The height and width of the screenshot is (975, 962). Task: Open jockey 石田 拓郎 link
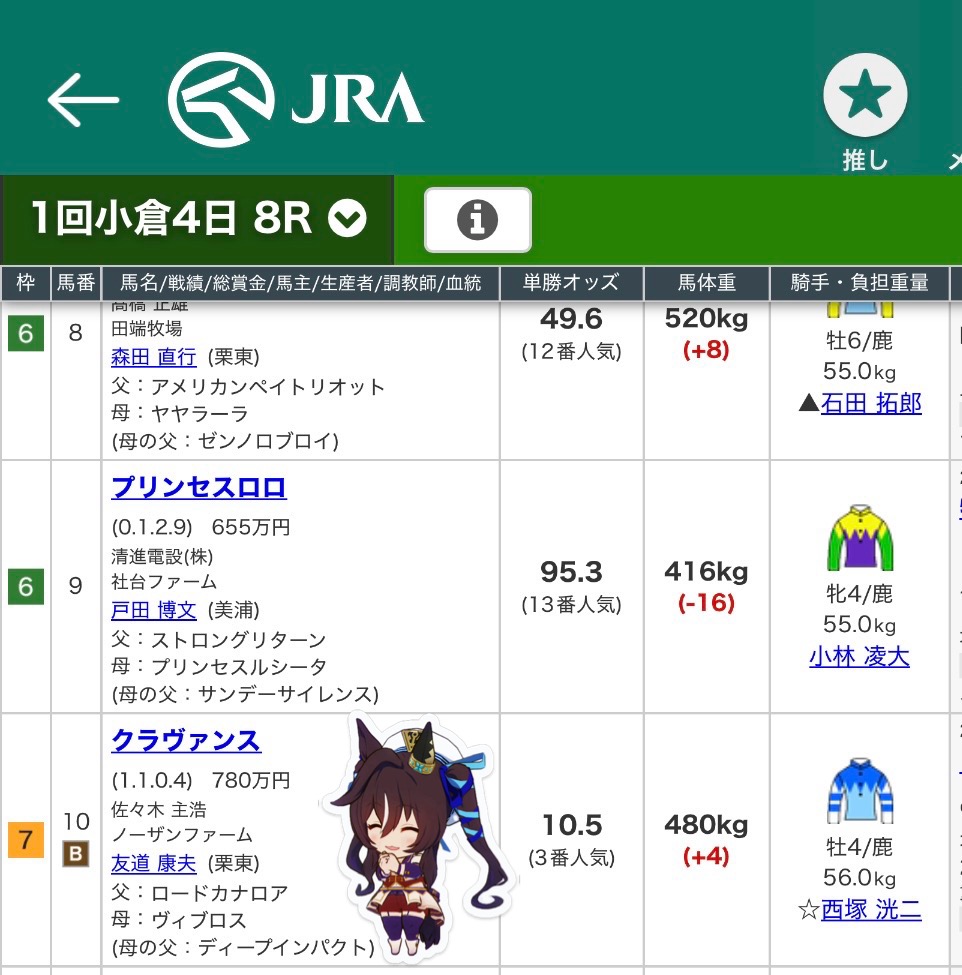870,403
